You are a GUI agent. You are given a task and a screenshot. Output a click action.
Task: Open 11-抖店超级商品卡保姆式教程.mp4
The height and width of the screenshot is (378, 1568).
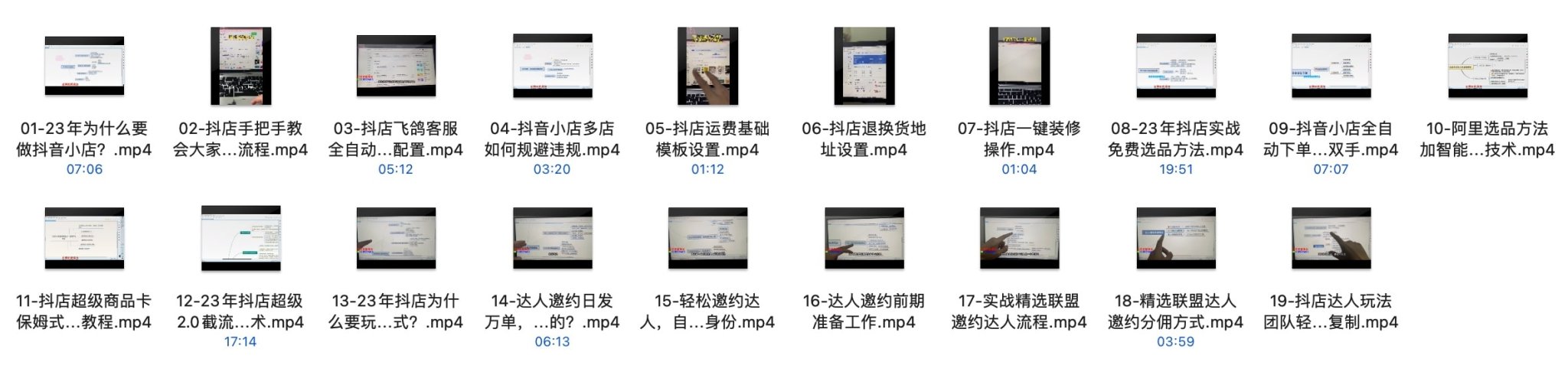coord(84,239)
